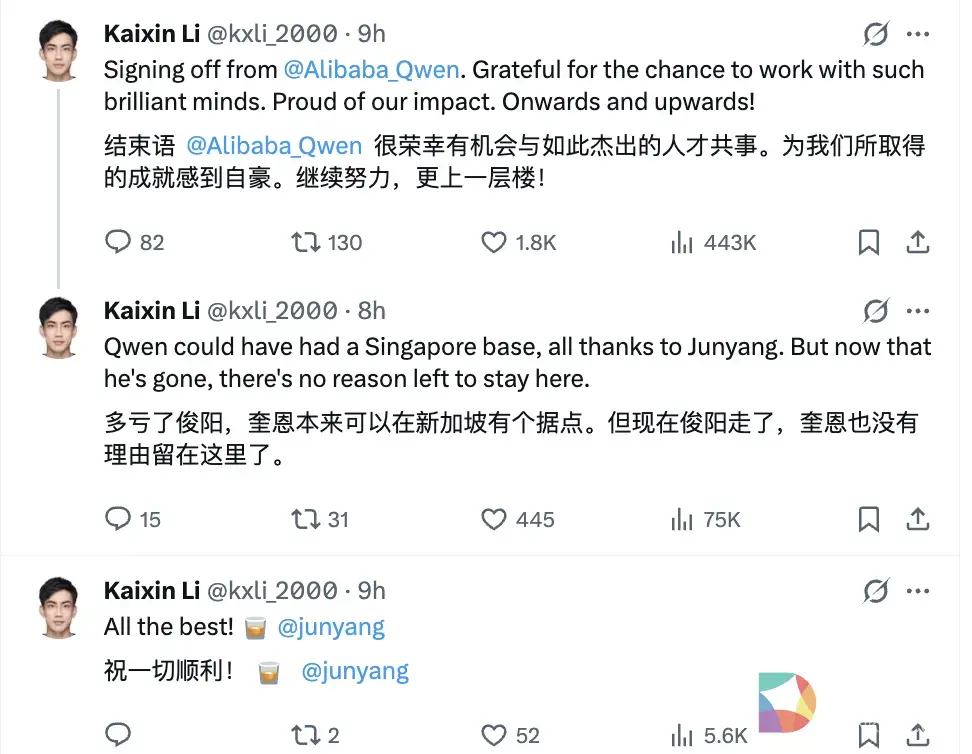Open overflow menu on the 'Singapore base' tweet
This screenshot has width=972, height=754.
pyautogui.click(x=917, y=311)
